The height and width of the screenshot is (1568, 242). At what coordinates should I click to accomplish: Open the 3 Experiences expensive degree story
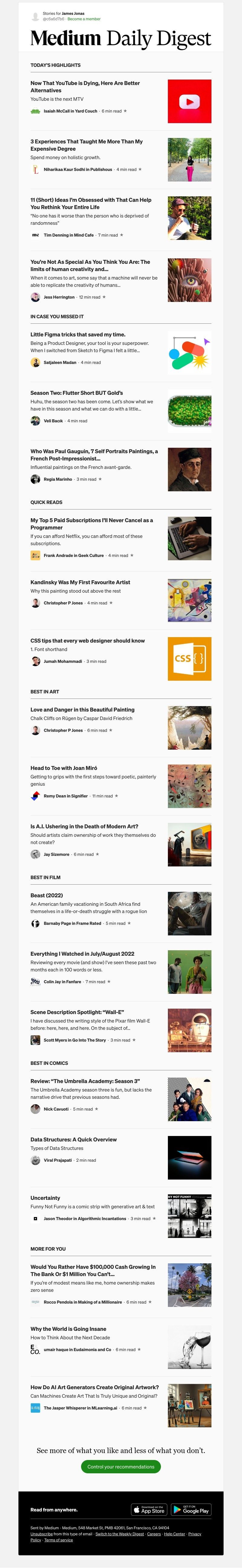point(86,145)
